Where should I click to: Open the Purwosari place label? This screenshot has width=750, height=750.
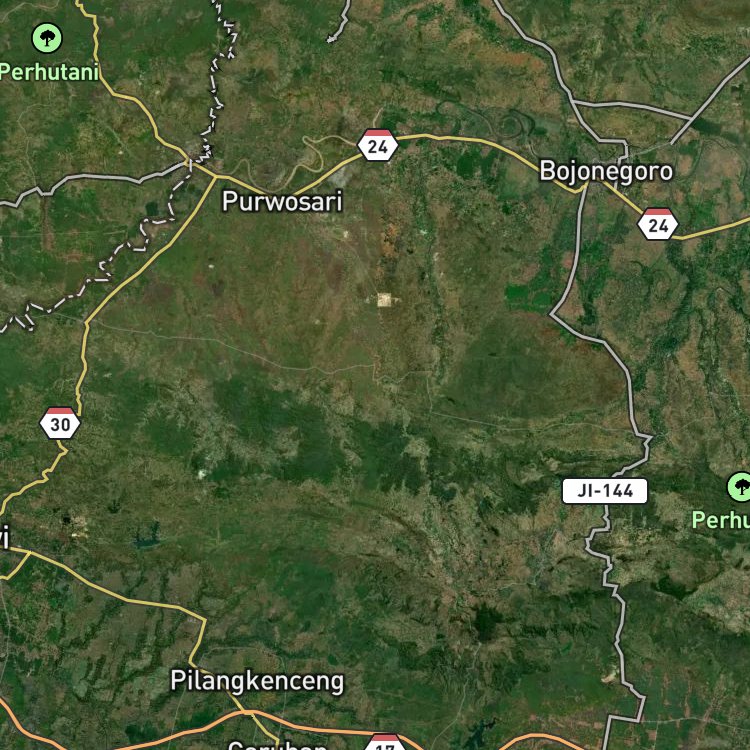click(282, 201)
